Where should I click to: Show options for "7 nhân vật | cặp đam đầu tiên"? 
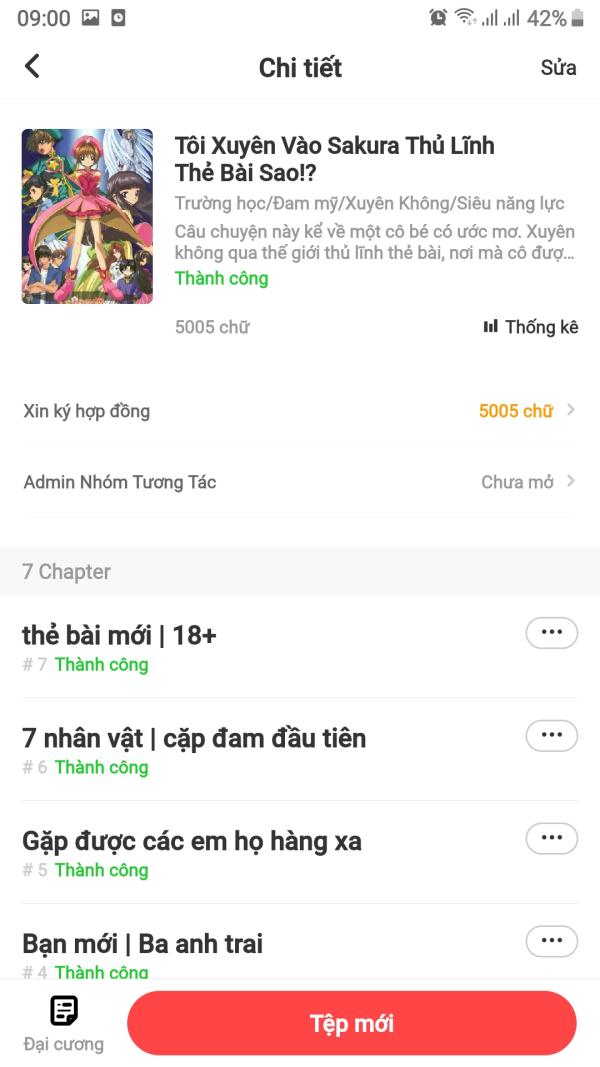(551, 736)
